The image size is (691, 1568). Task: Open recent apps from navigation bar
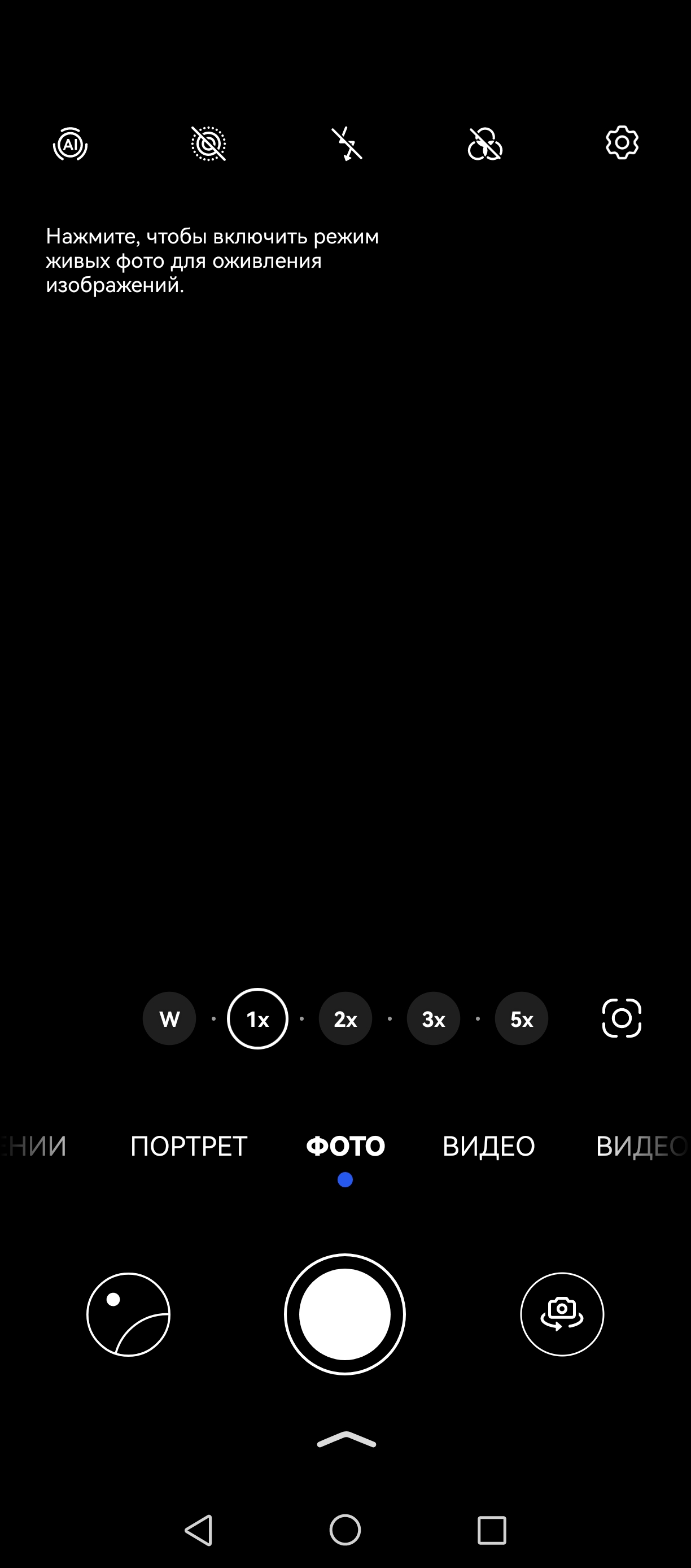(x=492, y=1530)
